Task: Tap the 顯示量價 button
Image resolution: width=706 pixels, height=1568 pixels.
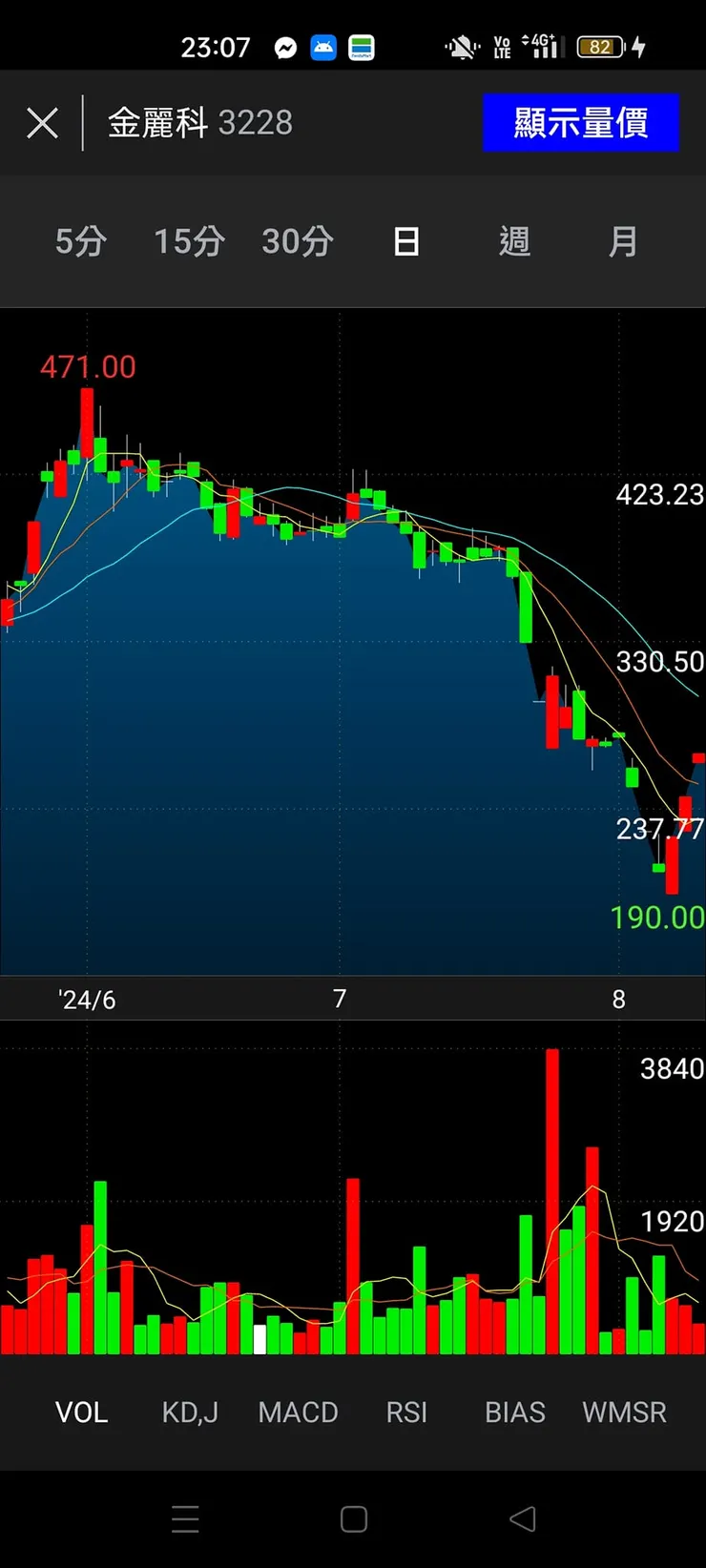Action: click(x=580, y=123)
